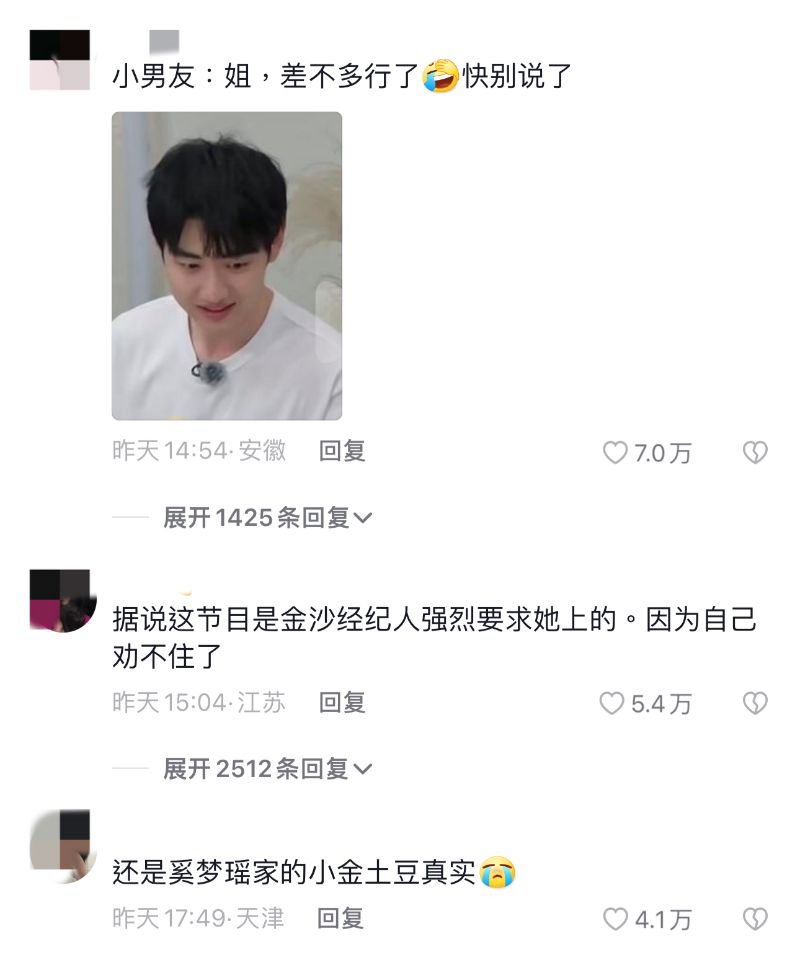Like the 小男友 comment with 7.0万 likes
800x960 pixels.
[x=615, y=453]
